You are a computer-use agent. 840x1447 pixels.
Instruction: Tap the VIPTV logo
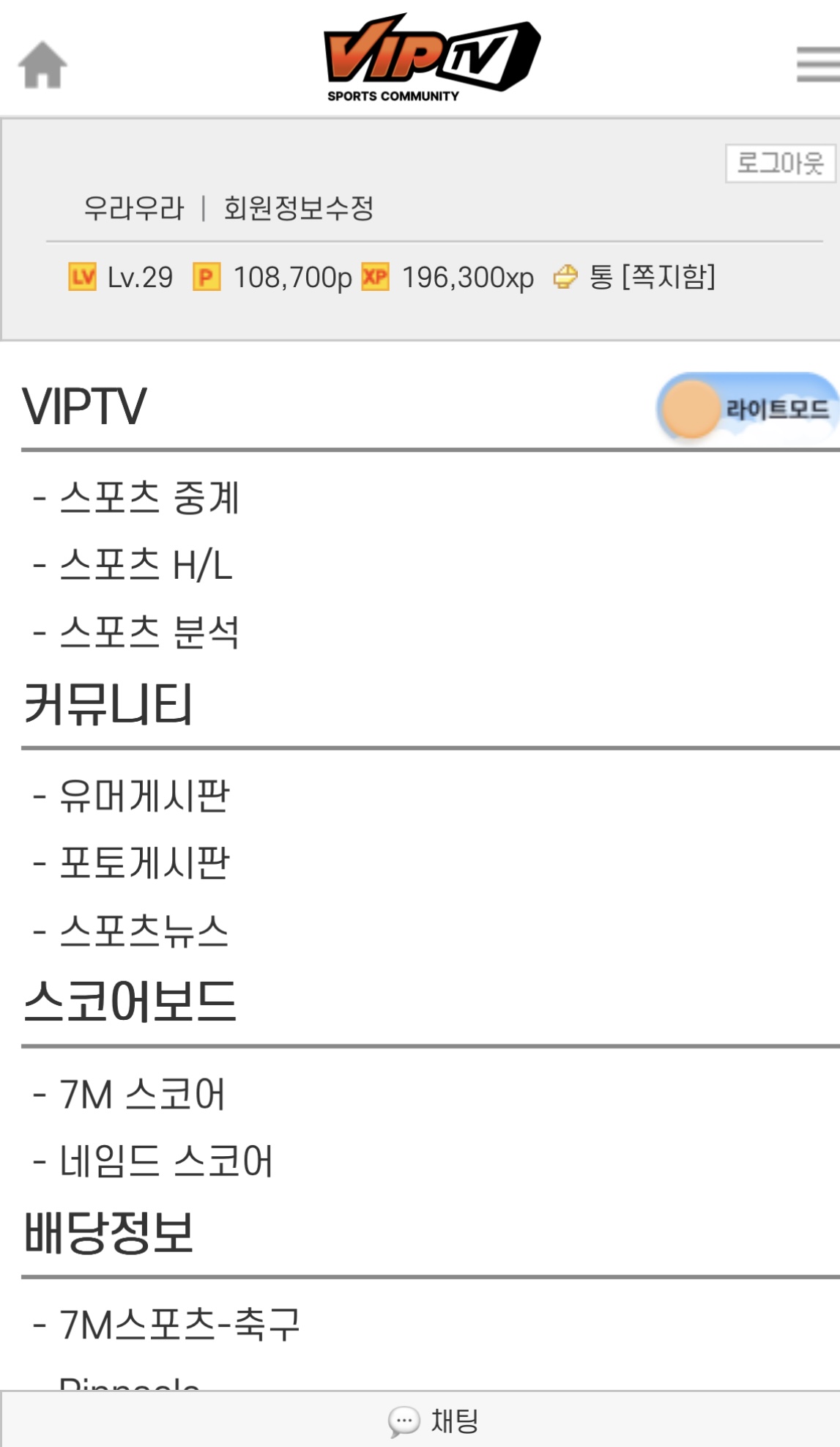[x=431, y=57]
